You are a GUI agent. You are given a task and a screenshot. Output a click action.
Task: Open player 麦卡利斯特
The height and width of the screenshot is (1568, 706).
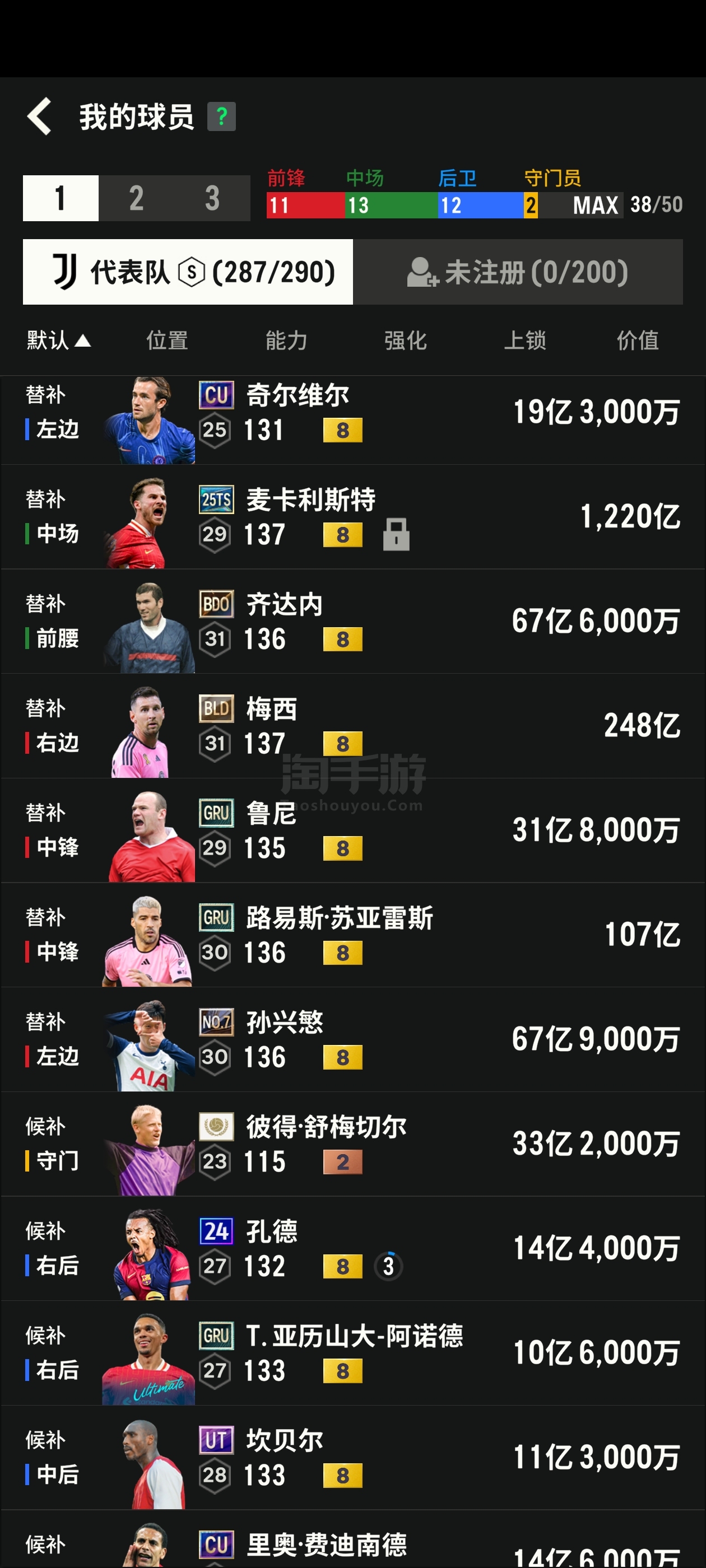point(352,517)
